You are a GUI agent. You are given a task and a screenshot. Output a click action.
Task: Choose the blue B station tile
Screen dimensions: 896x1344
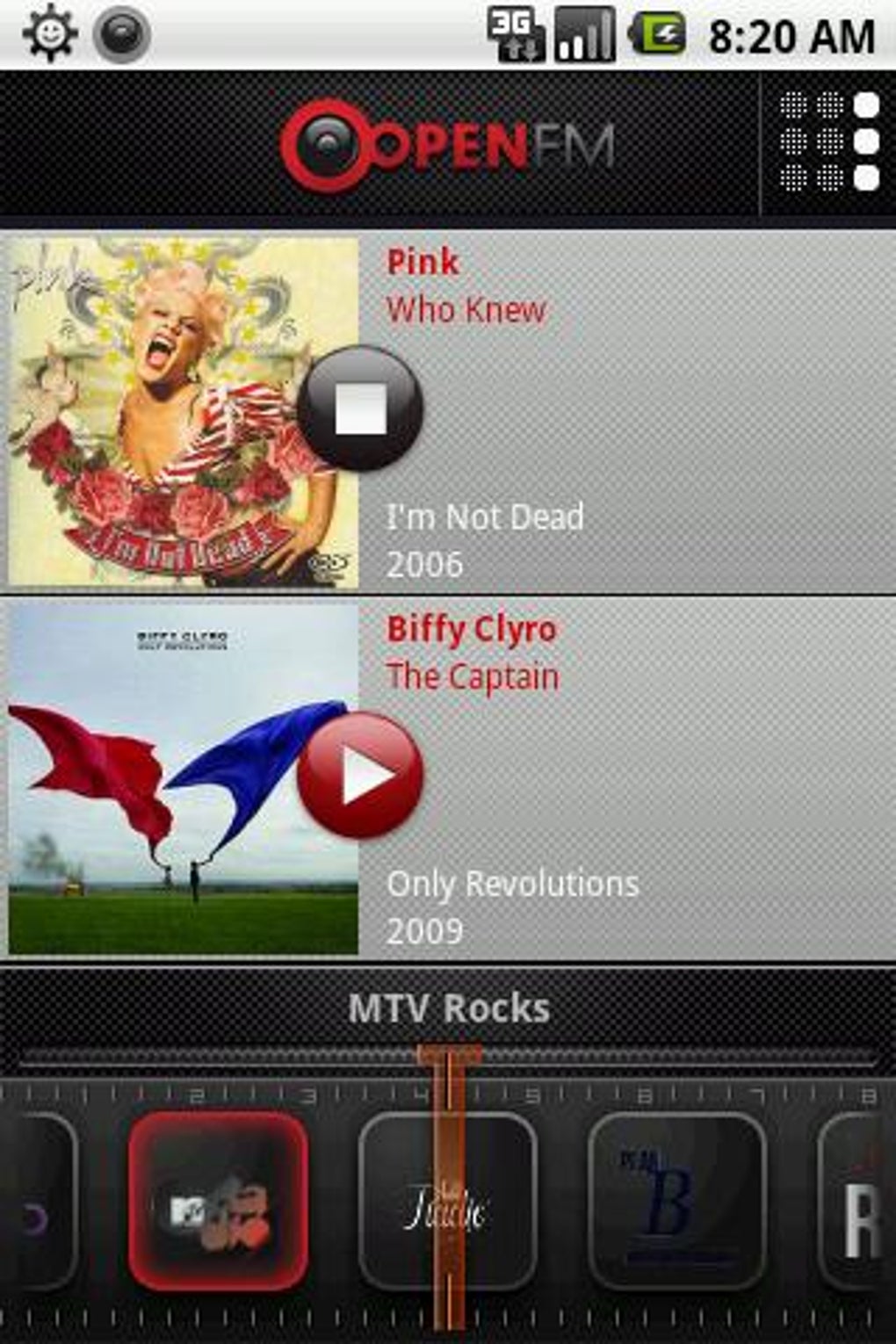(676, 1202)
